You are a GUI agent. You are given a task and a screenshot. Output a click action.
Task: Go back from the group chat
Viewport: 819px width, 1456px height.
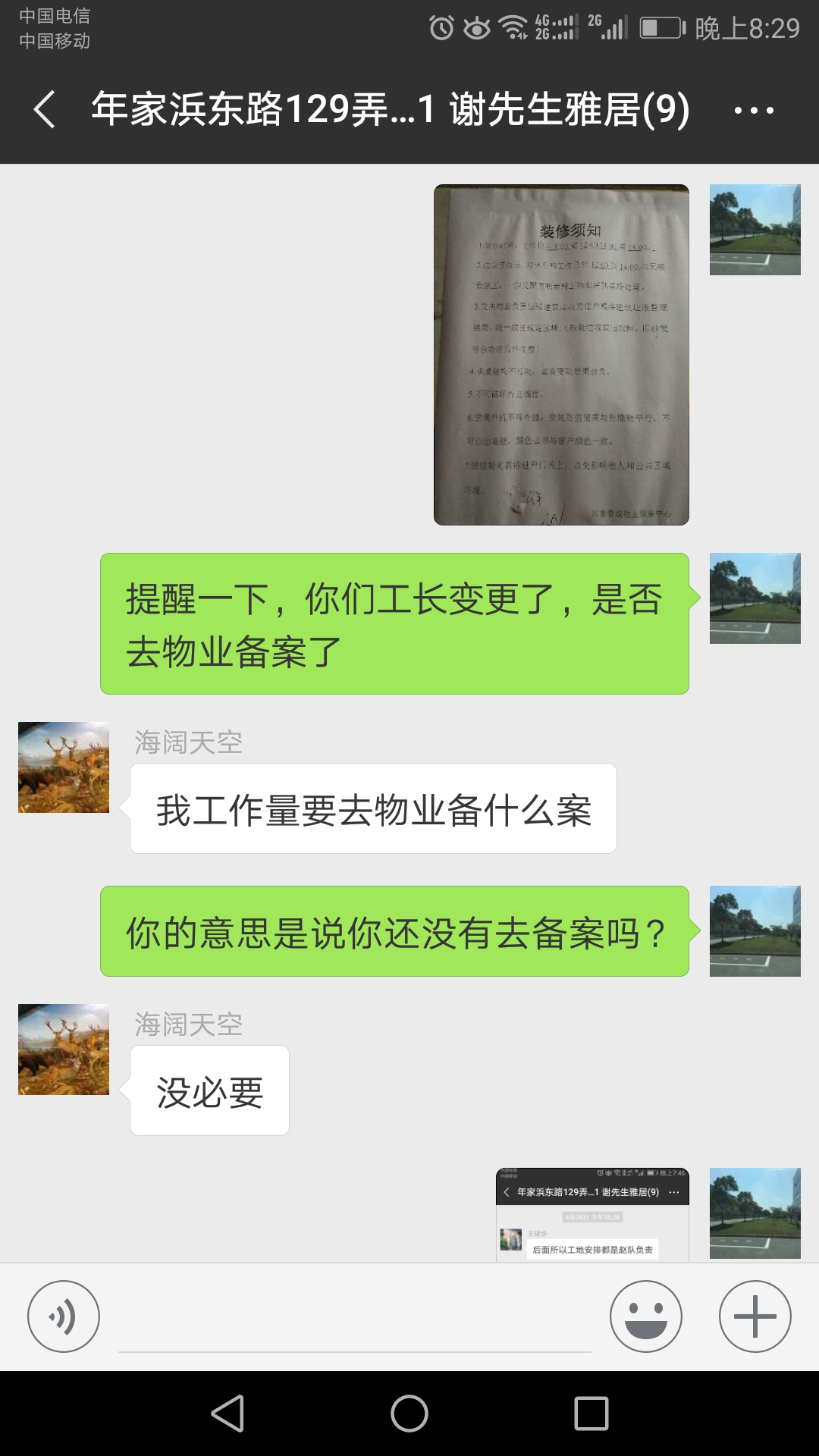click(x=45, y=109)
